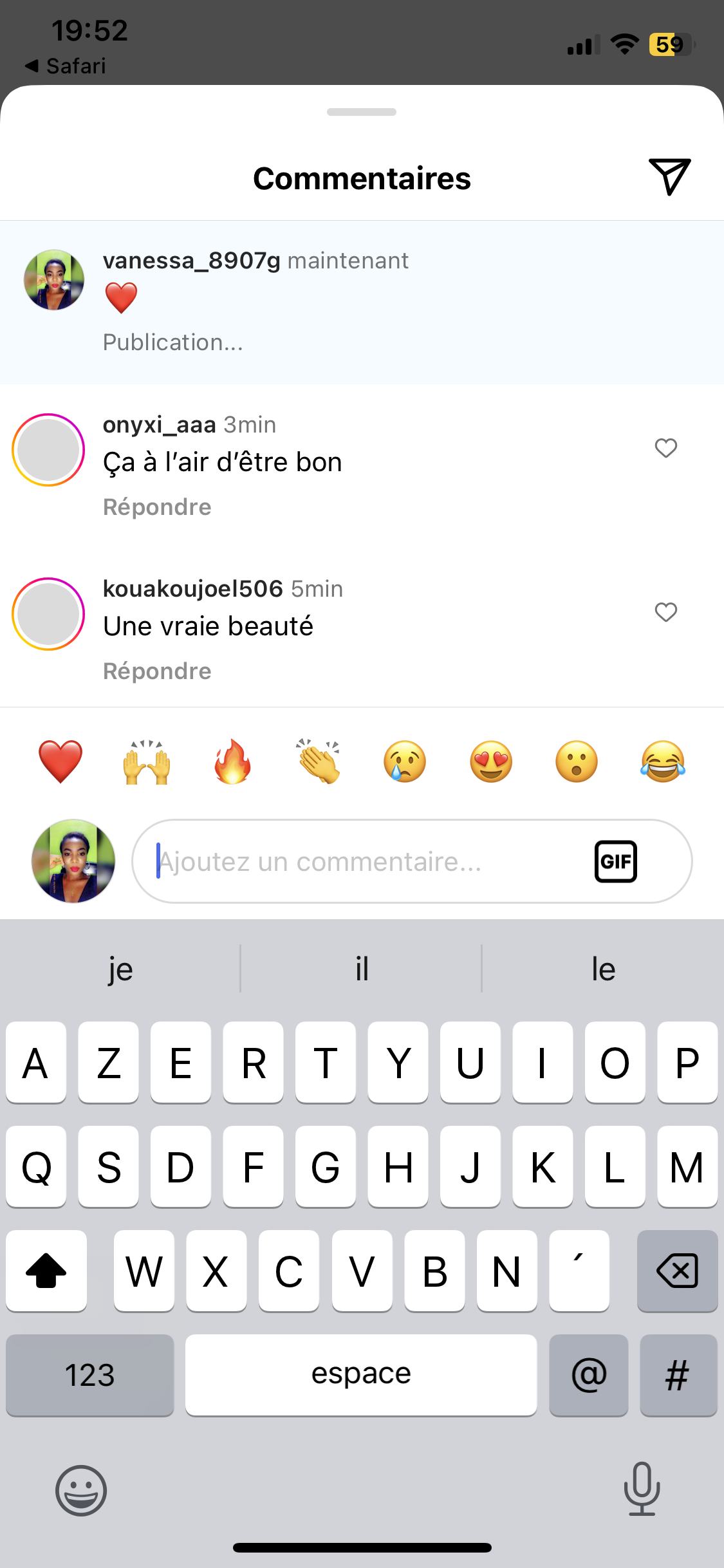724x1568 pixels.
Task: Add the clapping hands emoji
Action: point(319,761)
